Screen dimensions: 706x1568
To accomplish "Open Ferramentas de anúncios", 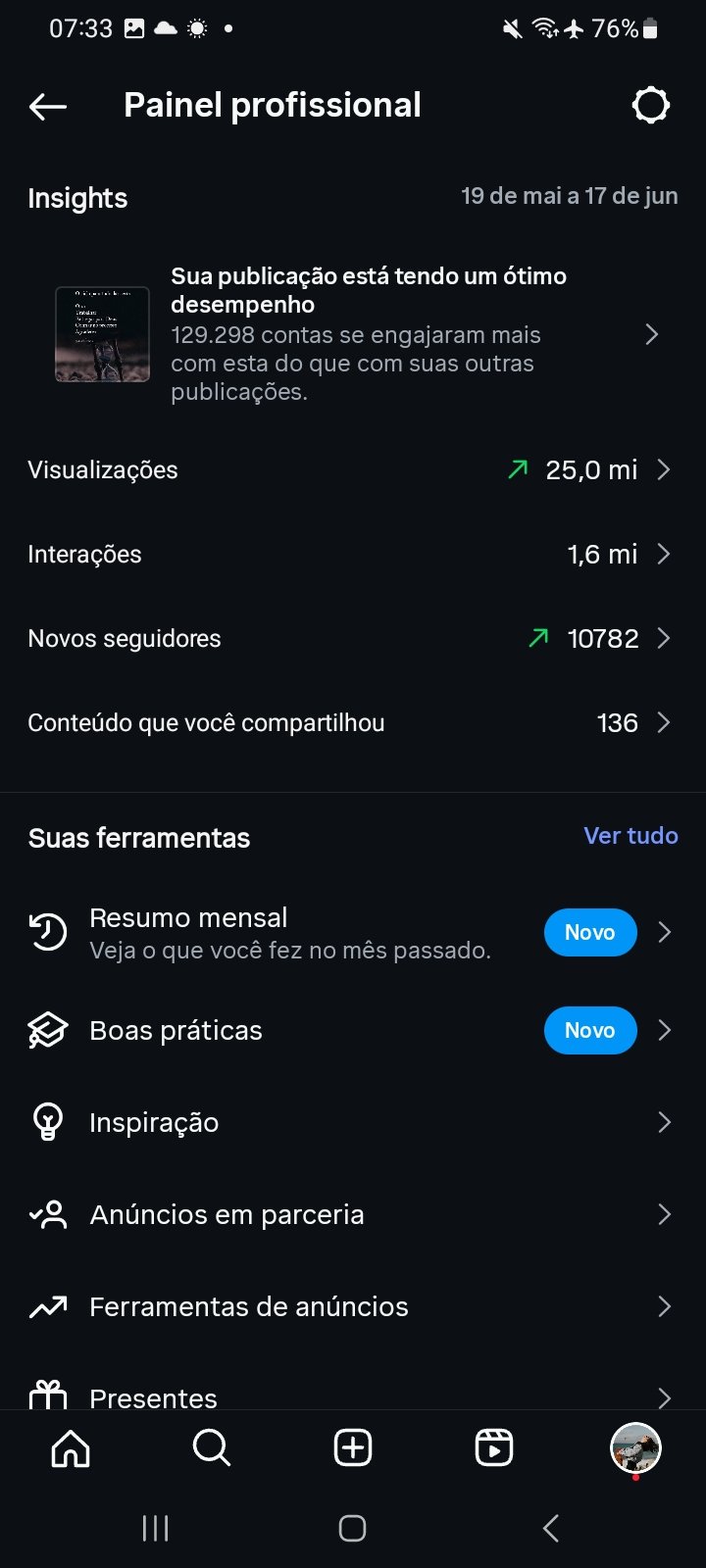I will click(353, 1307).
